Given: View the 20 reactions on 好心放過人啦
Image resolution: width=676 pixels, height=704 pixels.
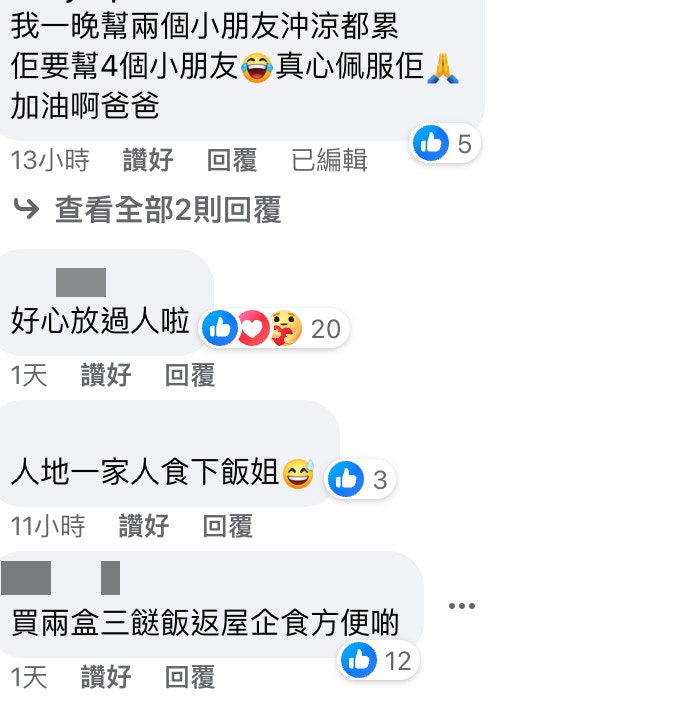Looking at the screenshot, I should pyautogui.click(x=274, y=328).
